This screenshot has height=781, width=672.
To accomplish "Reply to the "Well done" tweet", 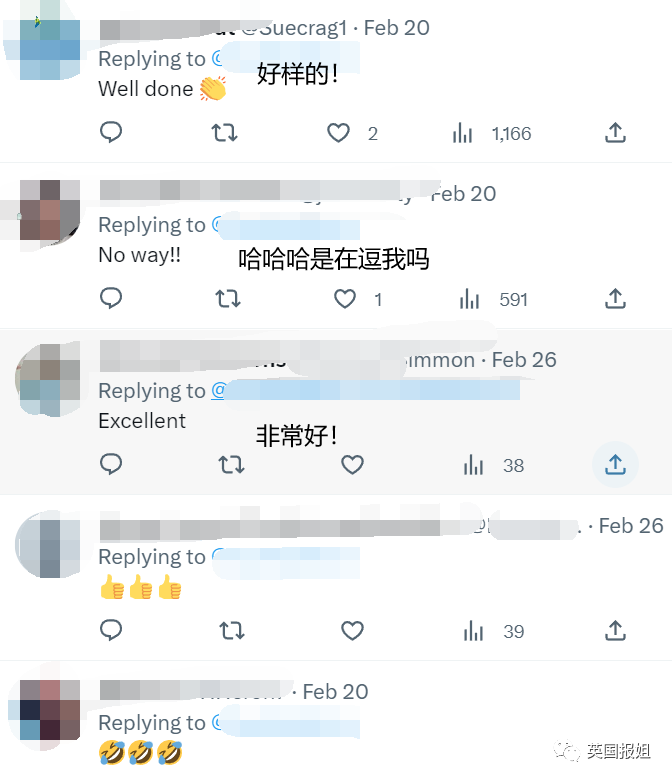I will tap(111, 132).
